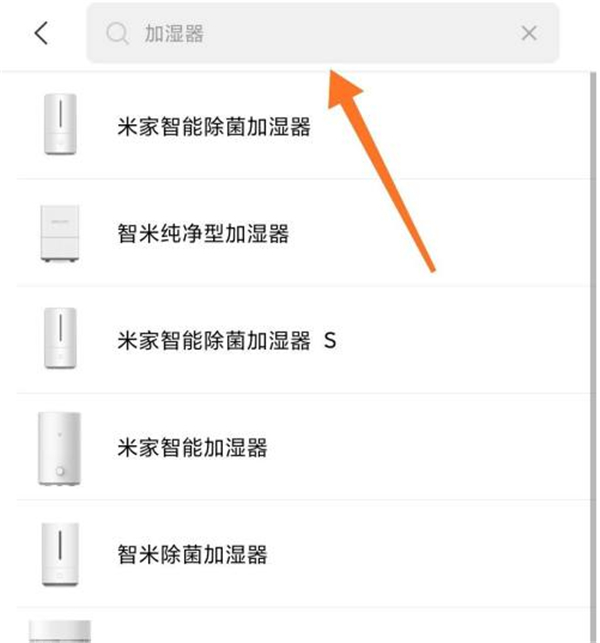
Task: Go back using the arrow icon
Action: click(x=41, y=33)
